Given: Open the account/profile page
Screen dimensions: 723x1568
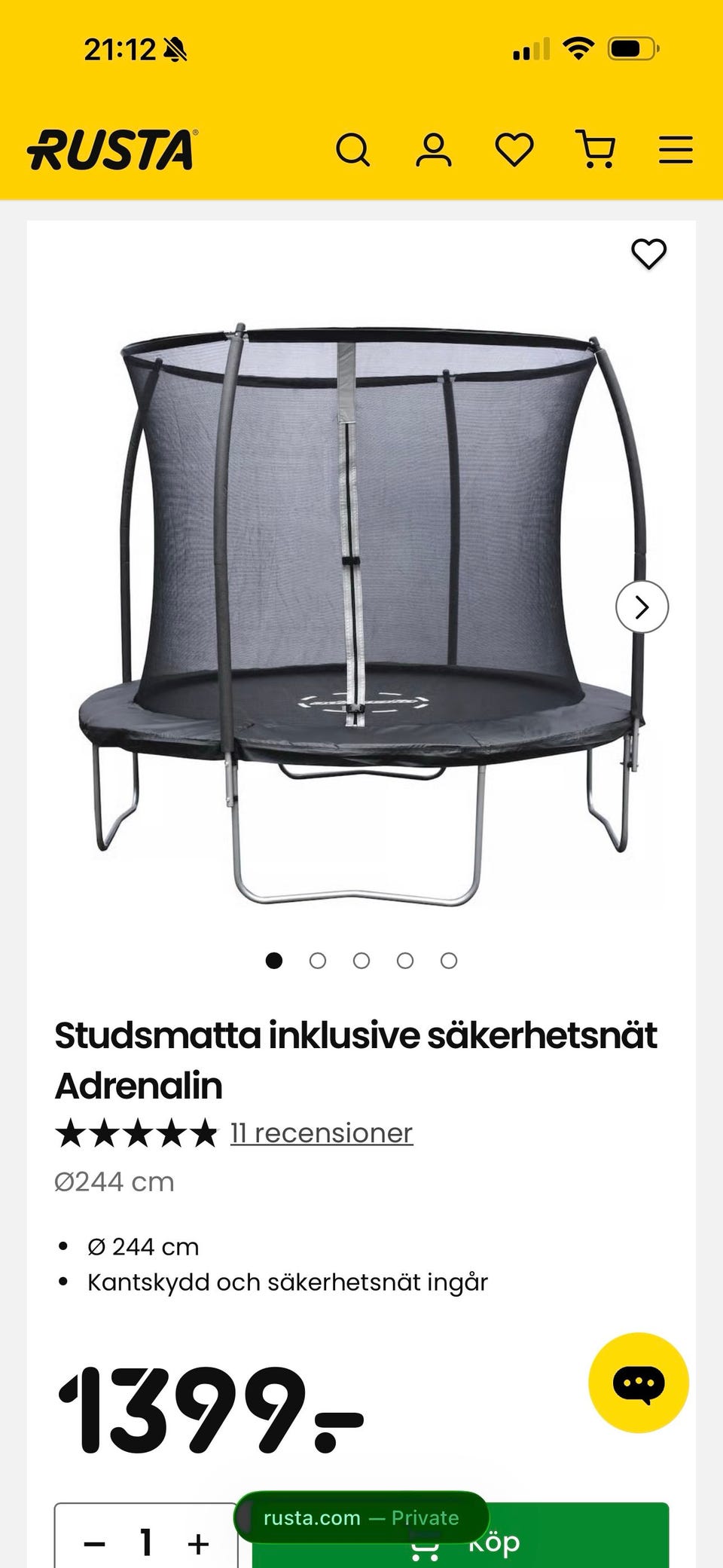Looking at the screenshot, I should pos(434,150).
